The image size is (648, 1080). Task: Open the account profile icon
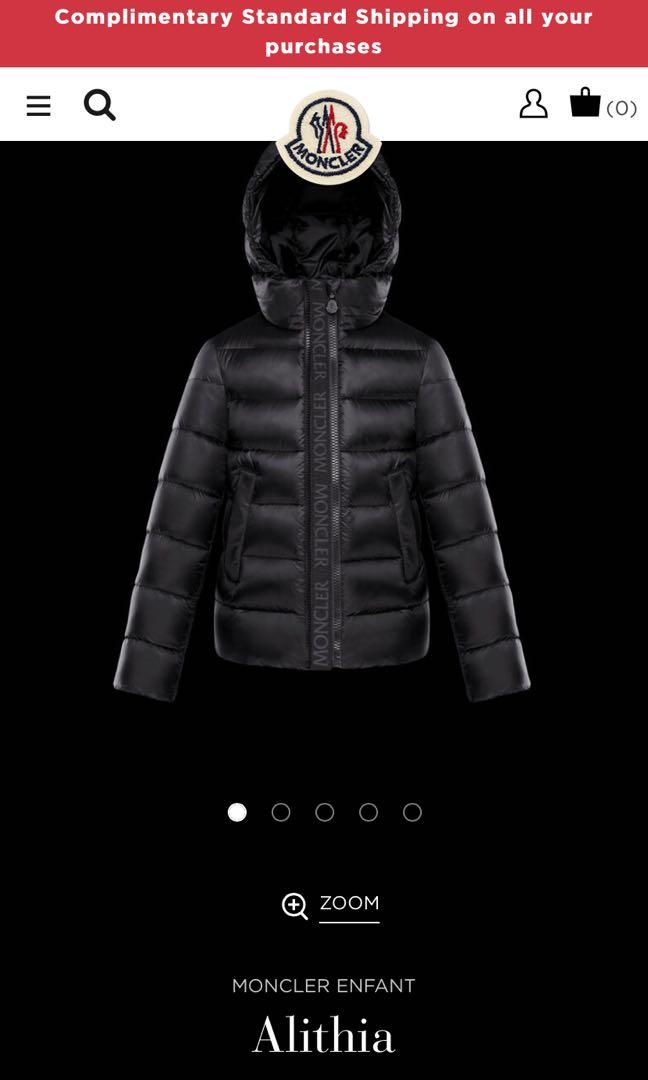pyautogui.click(x=533, y=104)
